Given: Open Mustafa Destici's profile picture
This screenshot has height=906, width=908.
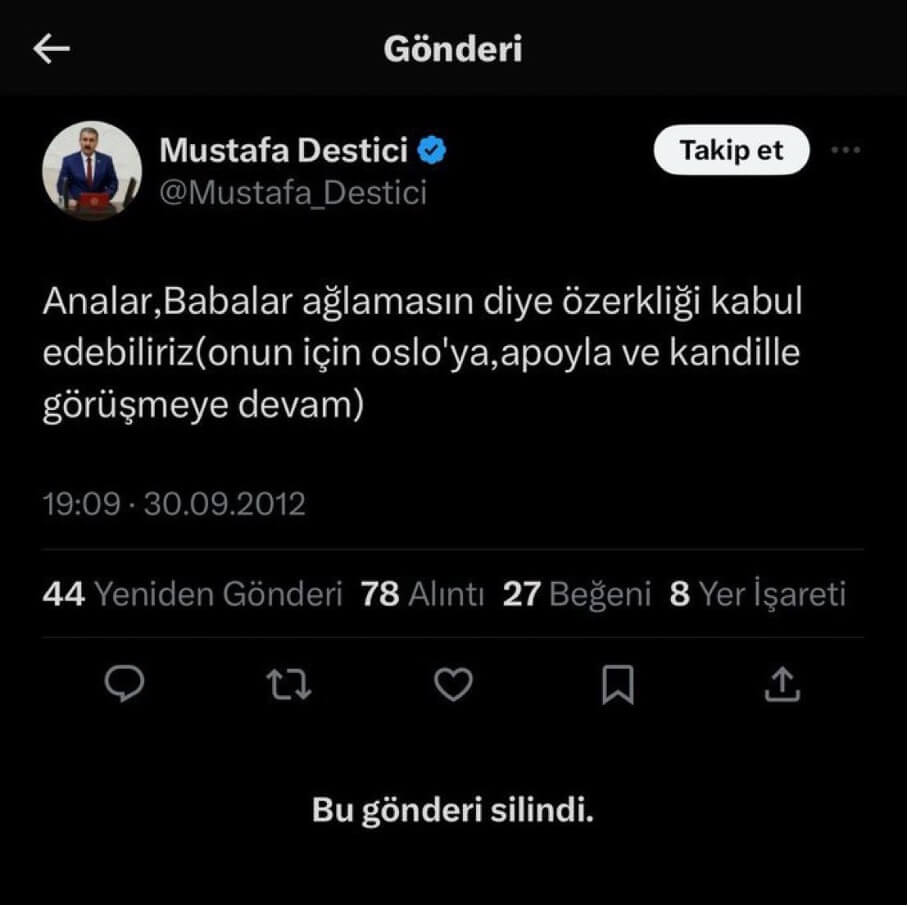Looking at the screenshot, I should coord(91,170).
